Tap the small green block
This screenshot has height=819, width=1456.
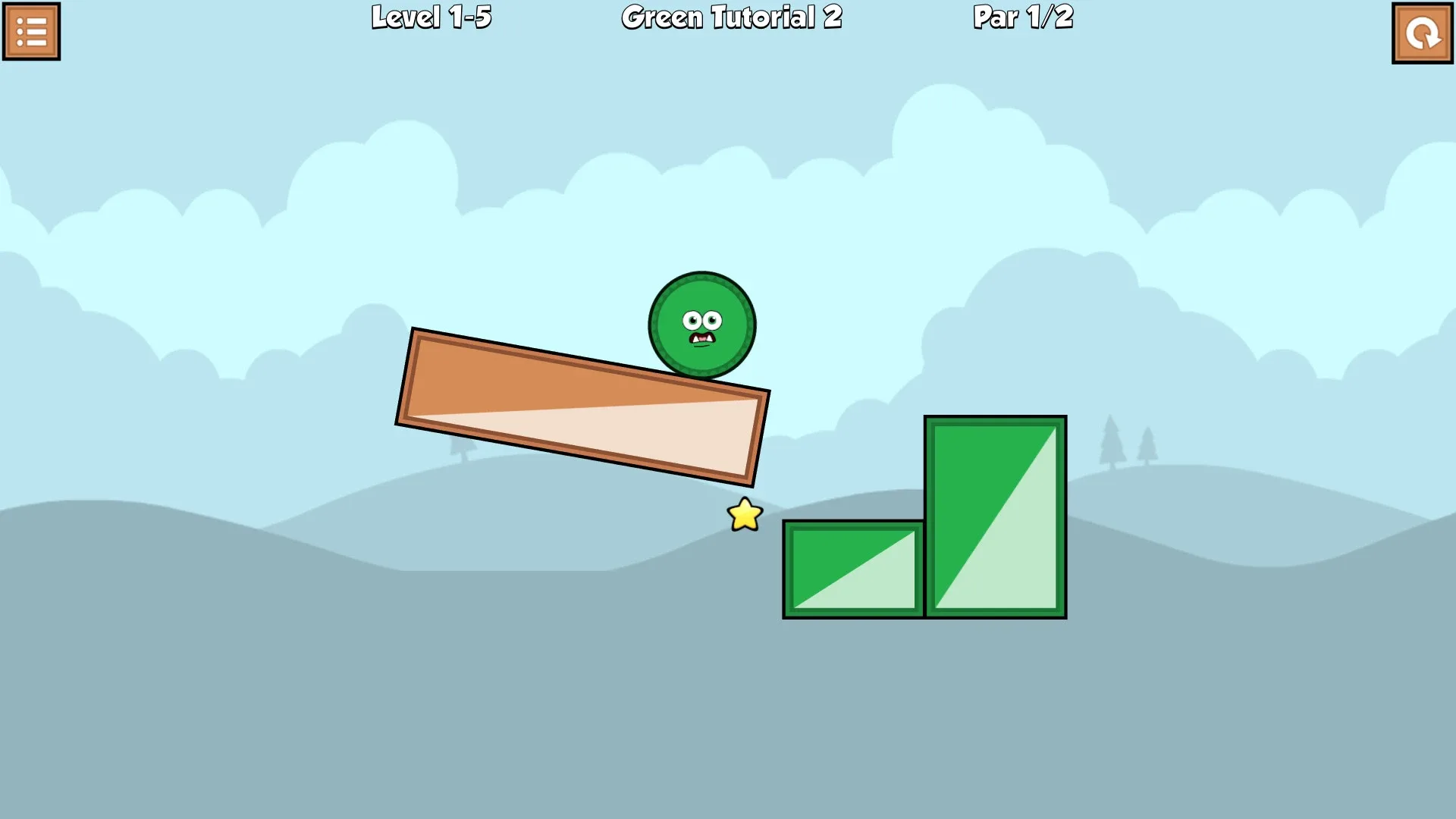(x=853, y=569)
